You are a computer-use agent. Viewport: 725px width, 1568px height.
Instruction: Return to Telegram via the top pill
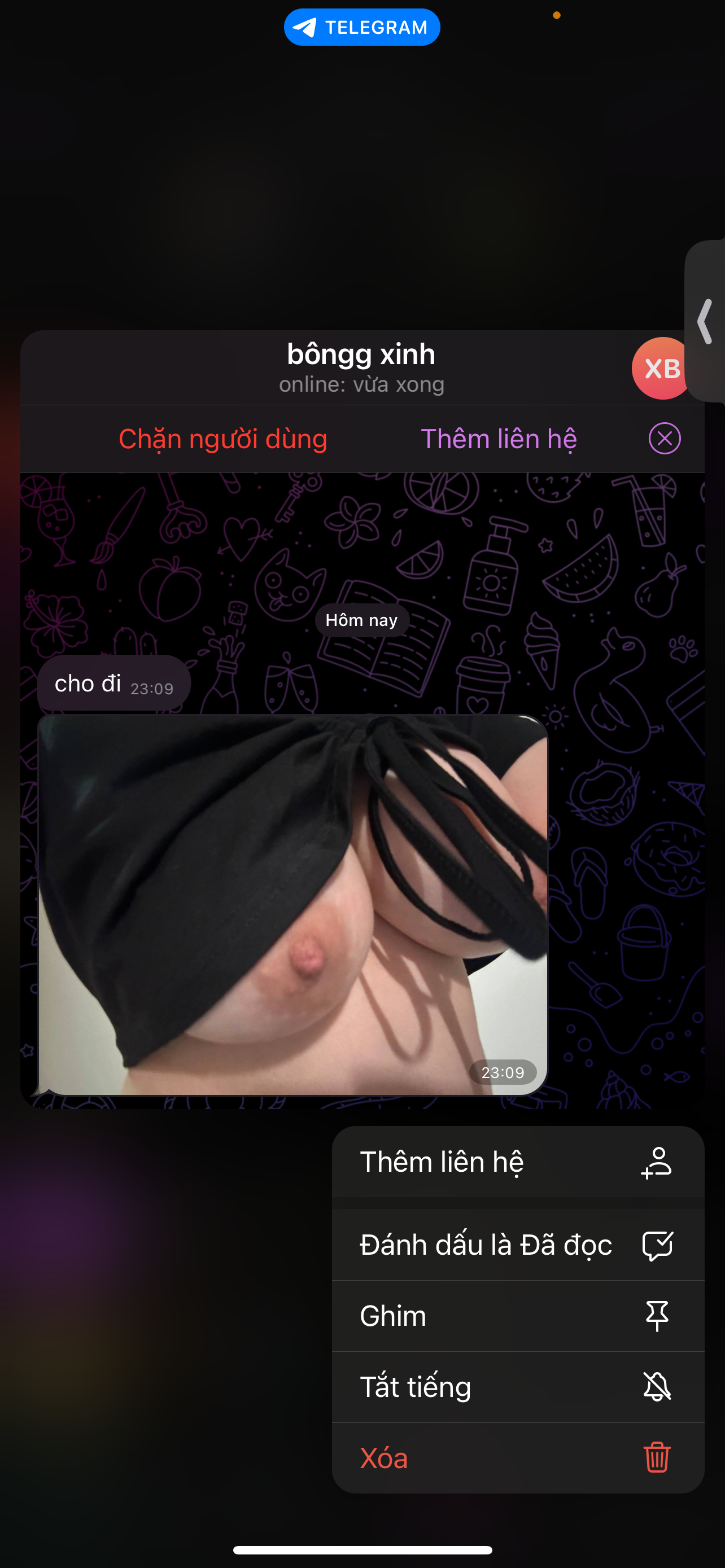361,28
